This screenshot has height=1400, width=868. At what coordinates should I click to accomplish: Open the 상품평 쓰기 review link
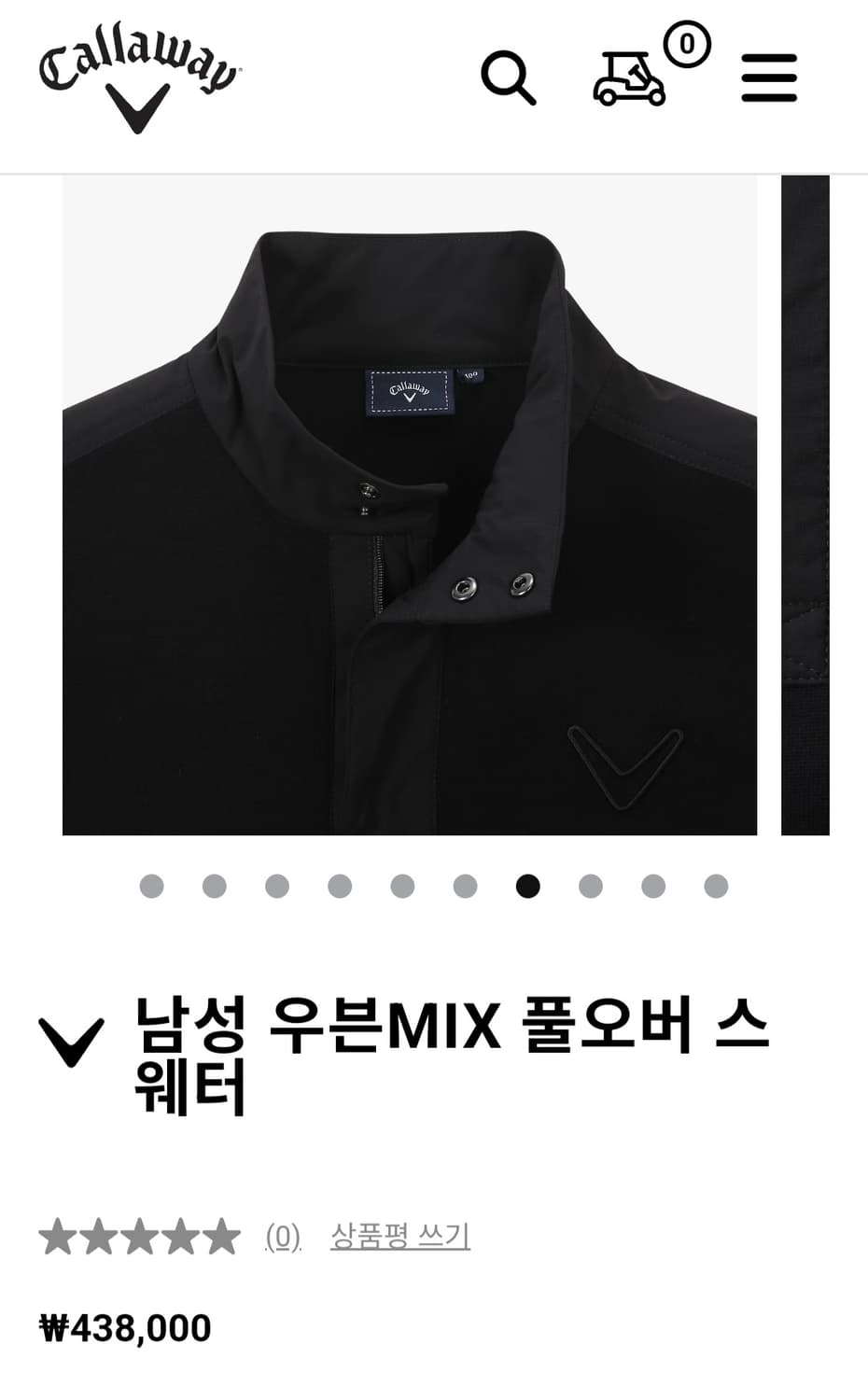click(399, 1238)
